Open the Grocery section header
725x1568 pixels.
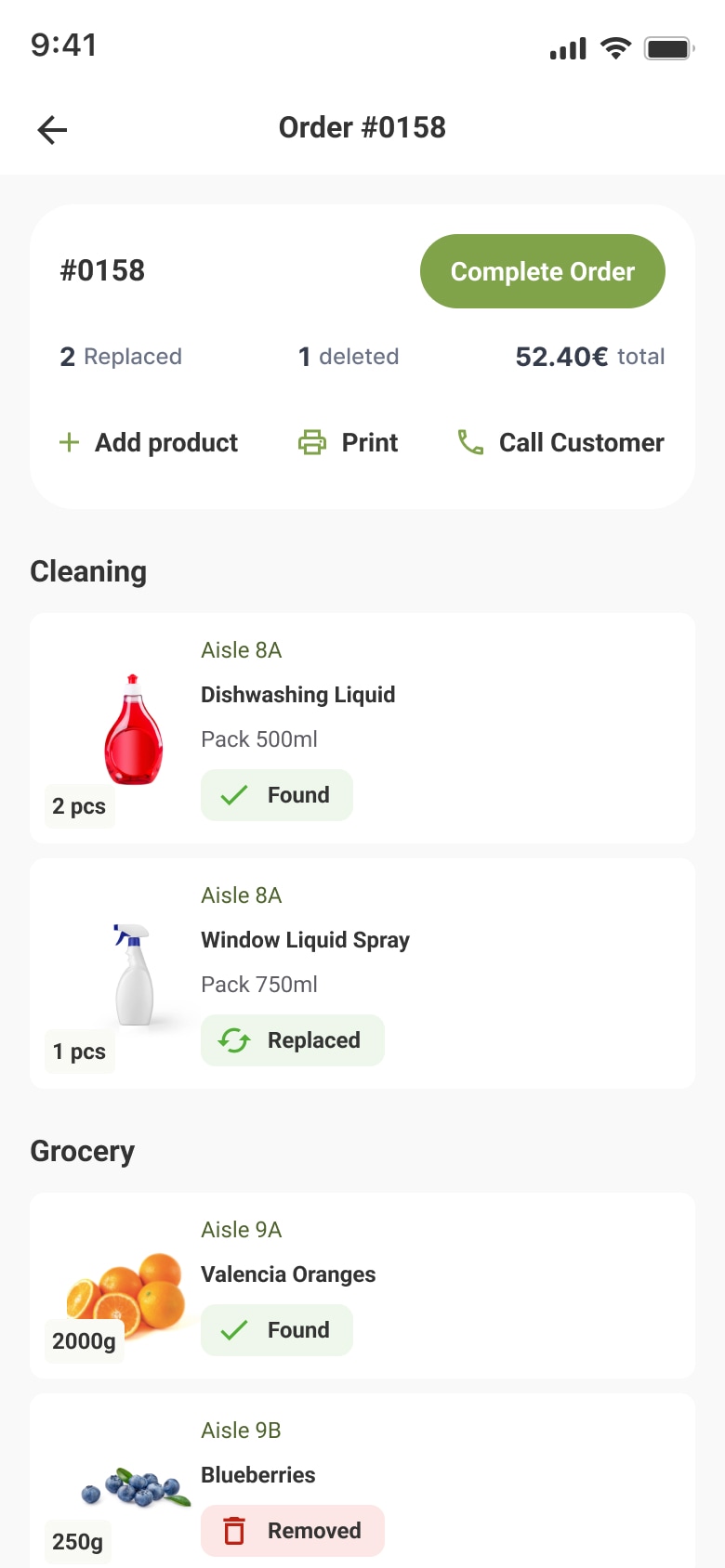[x=82, y=1151]
